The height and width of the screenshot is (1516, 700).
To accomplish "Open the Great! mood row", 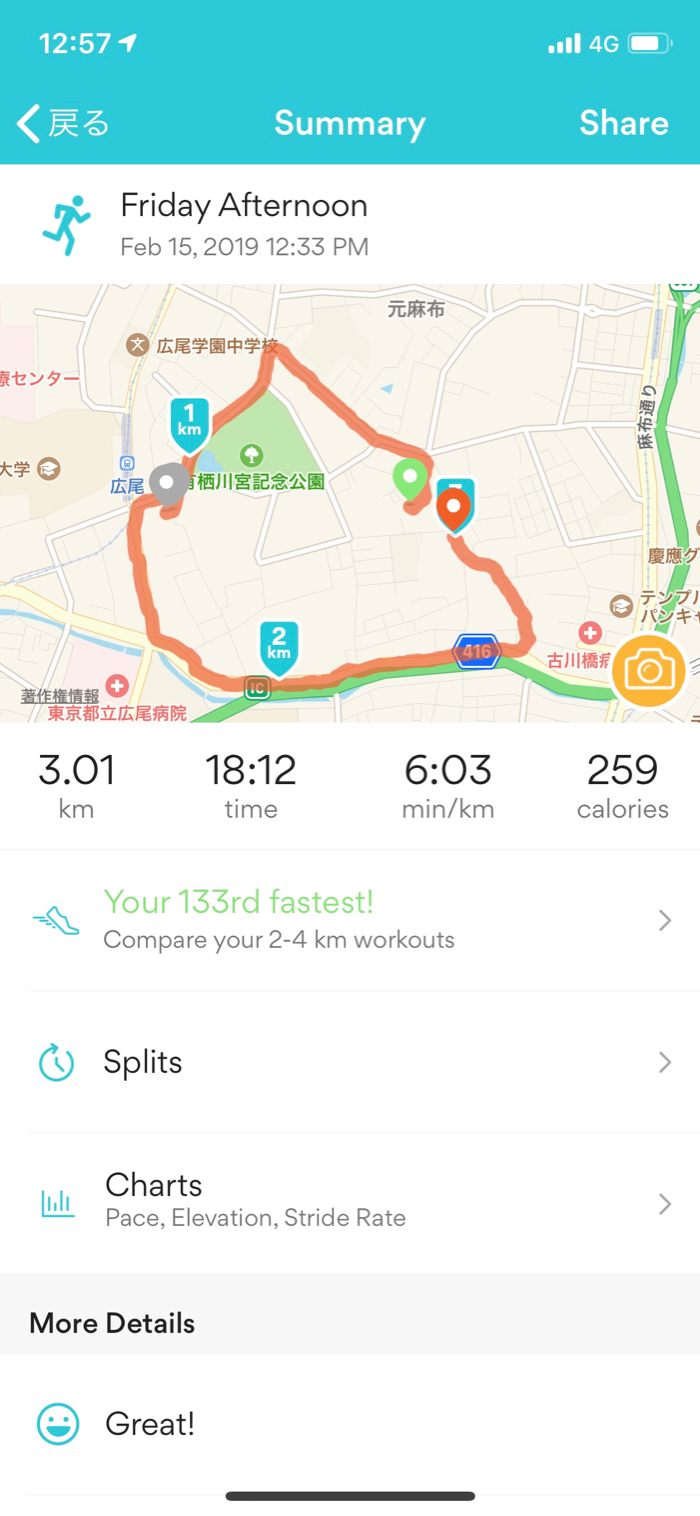I will click(x=350, y=1424).
